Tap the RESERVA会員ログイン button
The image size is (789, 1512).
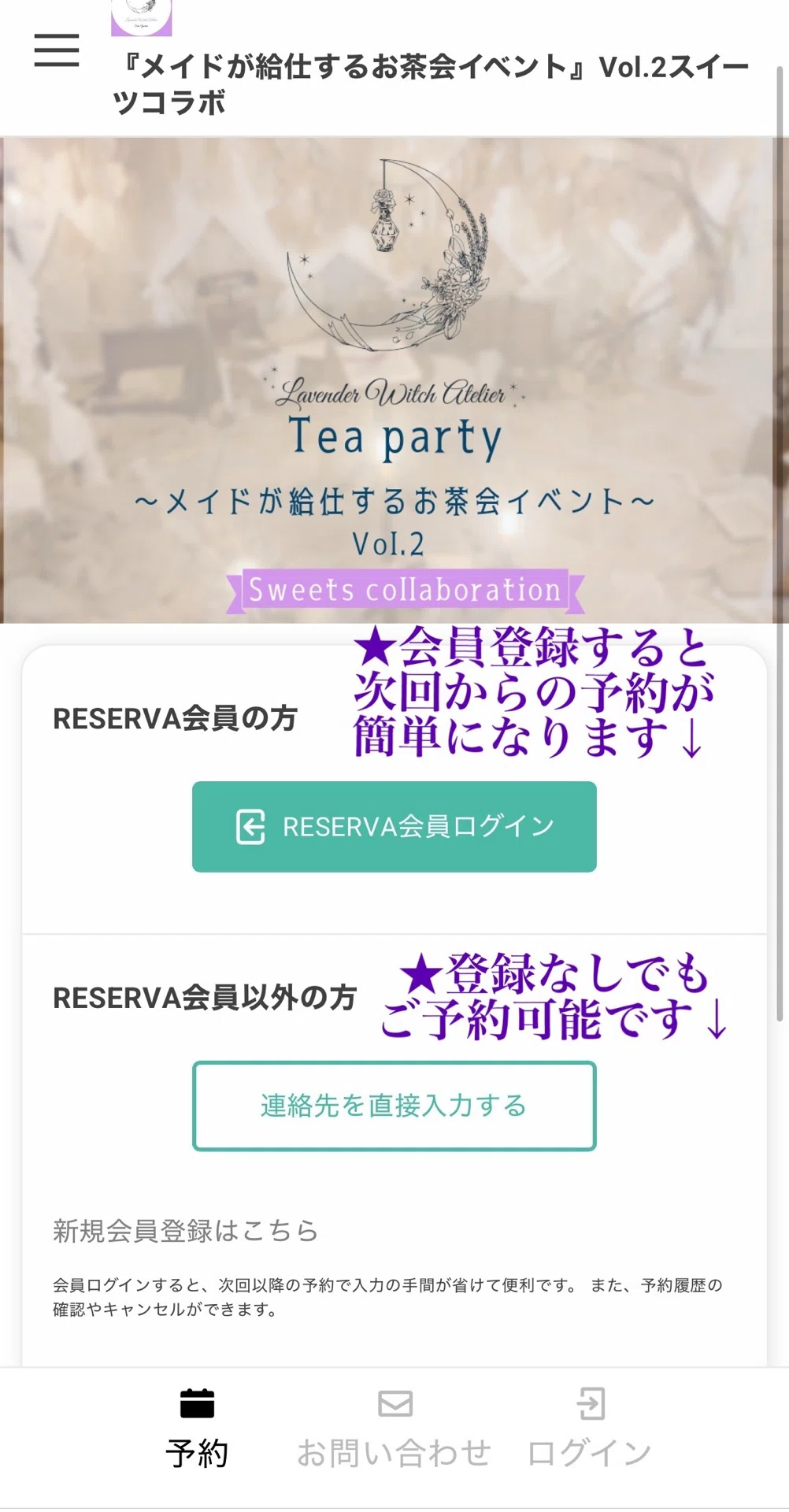tap(394, 826)
